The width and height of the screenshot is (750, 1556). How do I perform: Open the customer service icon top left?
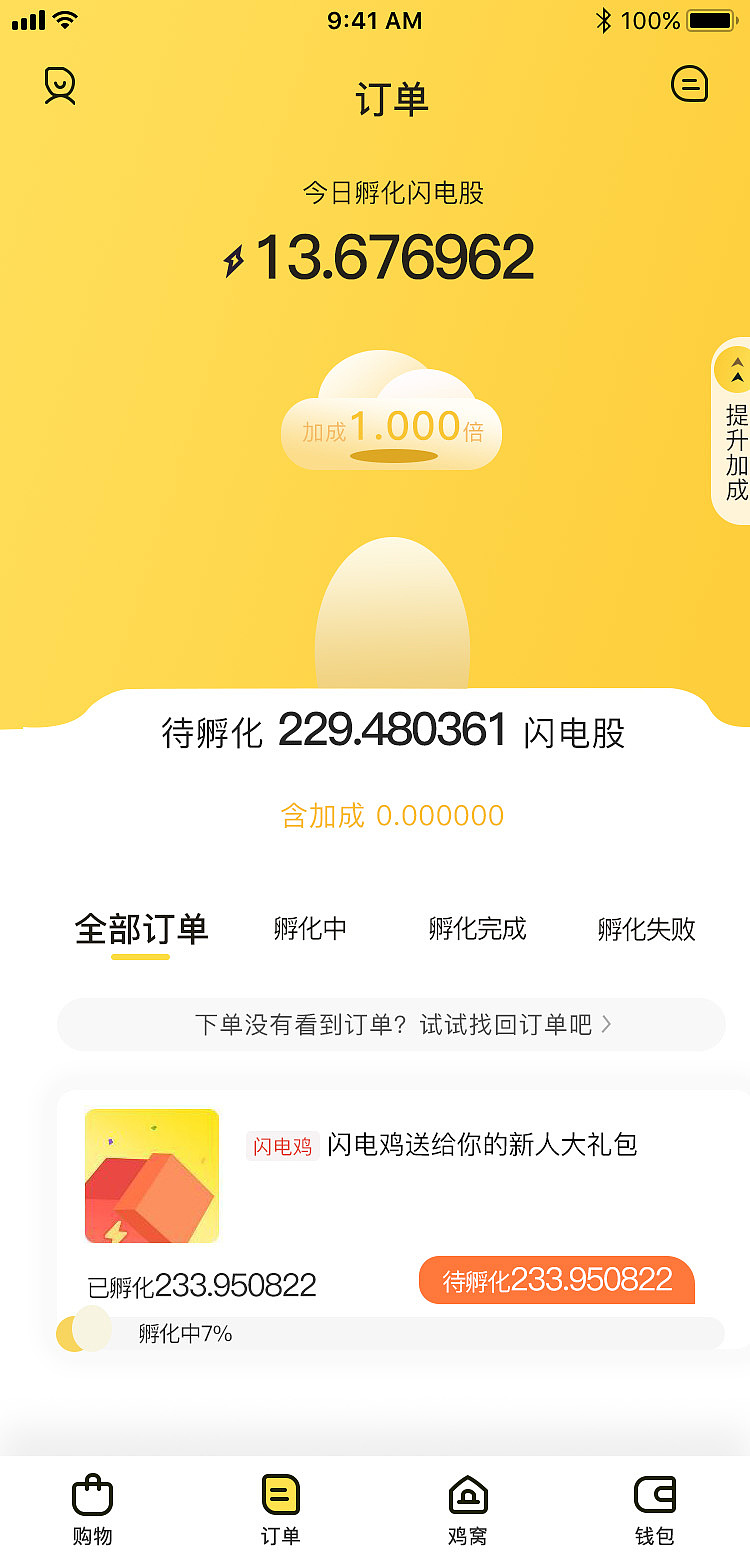(x=59, y=86)
